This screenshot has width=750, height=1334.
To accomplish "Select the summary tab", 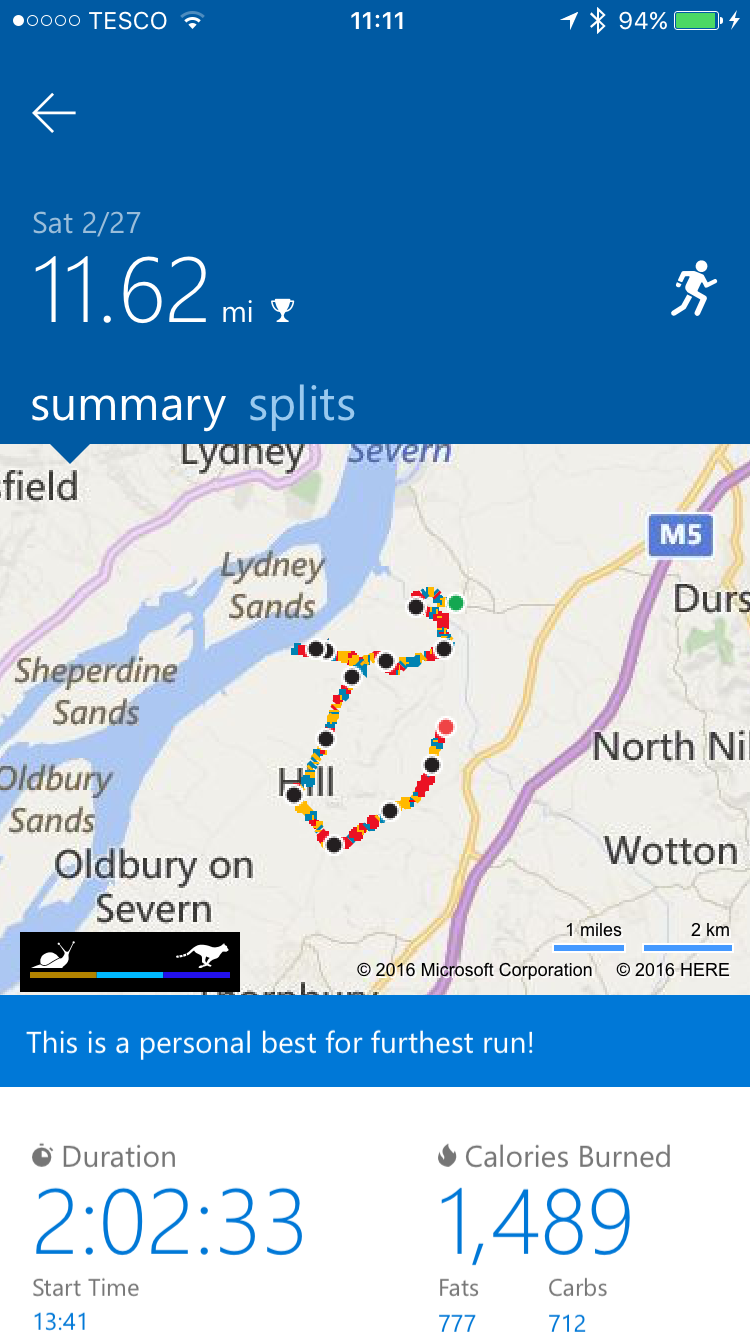I will point(128,405).
